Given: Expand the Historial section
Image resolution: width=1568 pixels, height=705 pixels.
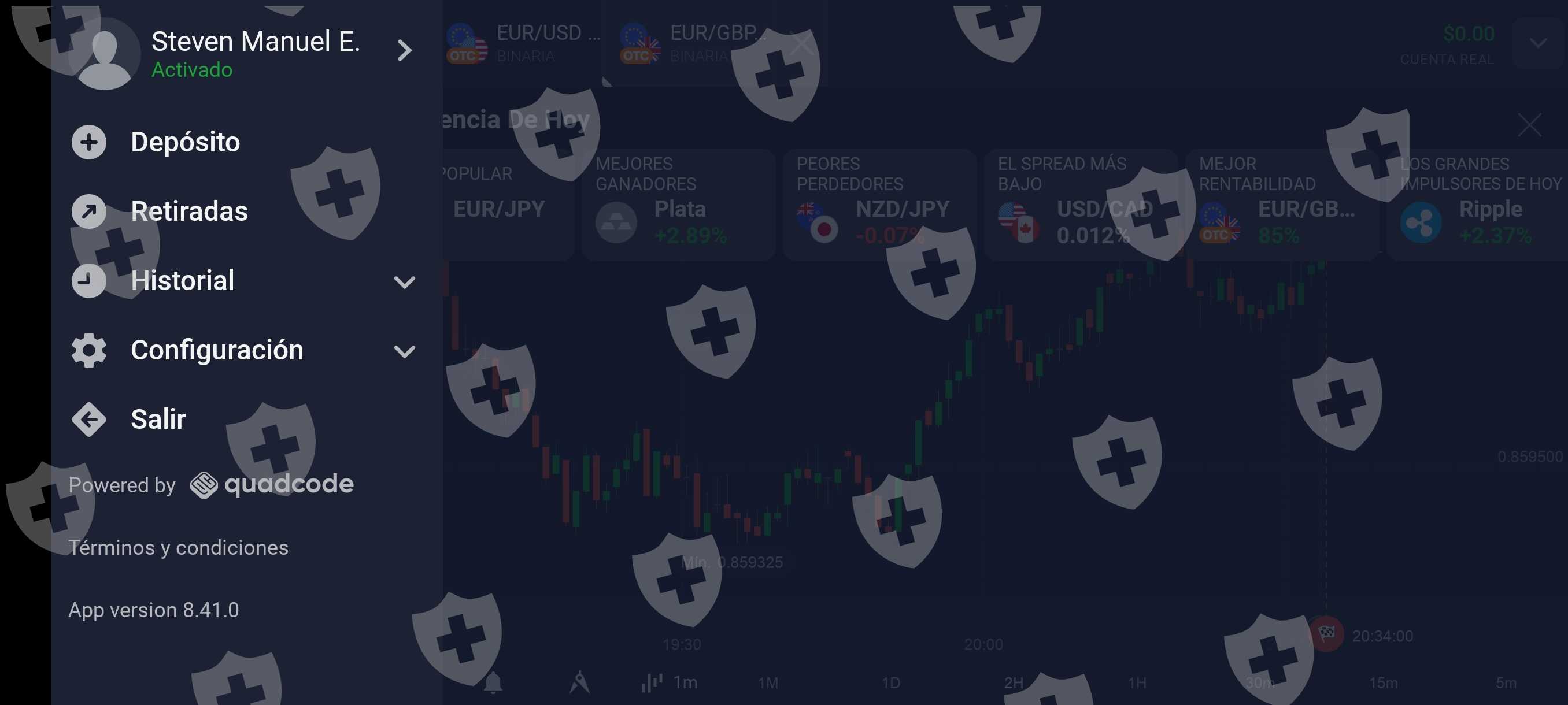Looking at the screenshot, I should [246, 280].
